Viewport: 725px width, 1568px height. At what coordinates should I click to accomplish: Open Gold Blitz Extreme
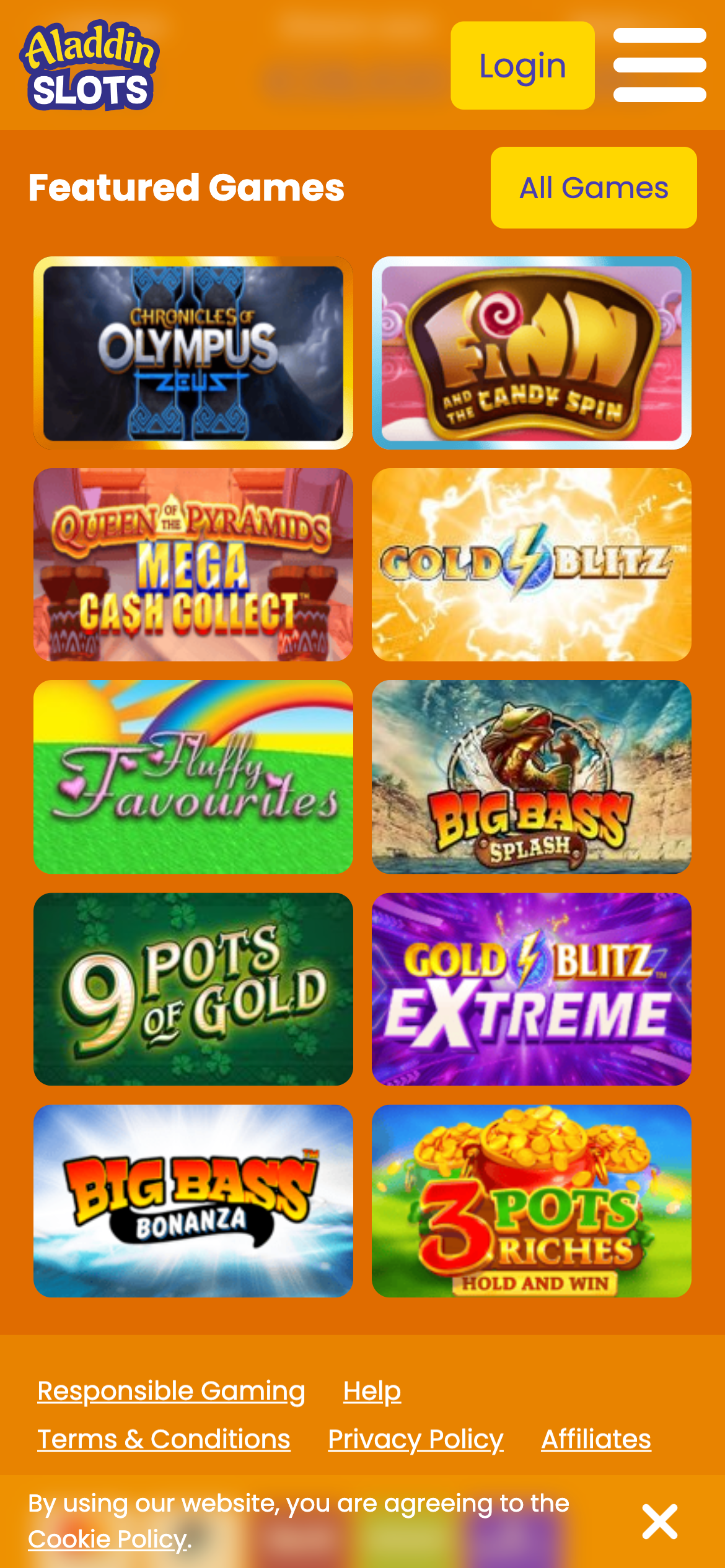(532, 988)
